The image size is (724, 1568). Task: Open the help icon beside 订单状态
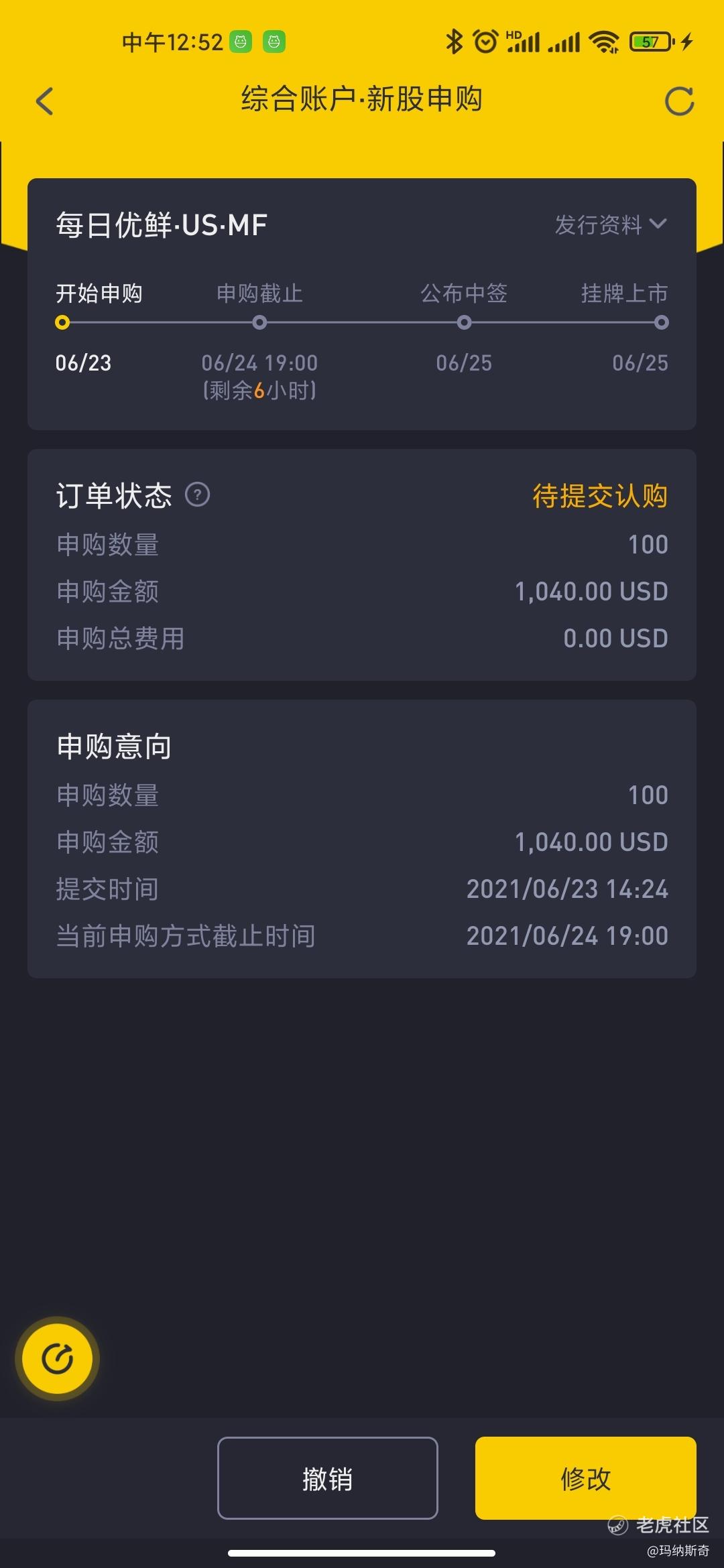(x=197, y=495)
